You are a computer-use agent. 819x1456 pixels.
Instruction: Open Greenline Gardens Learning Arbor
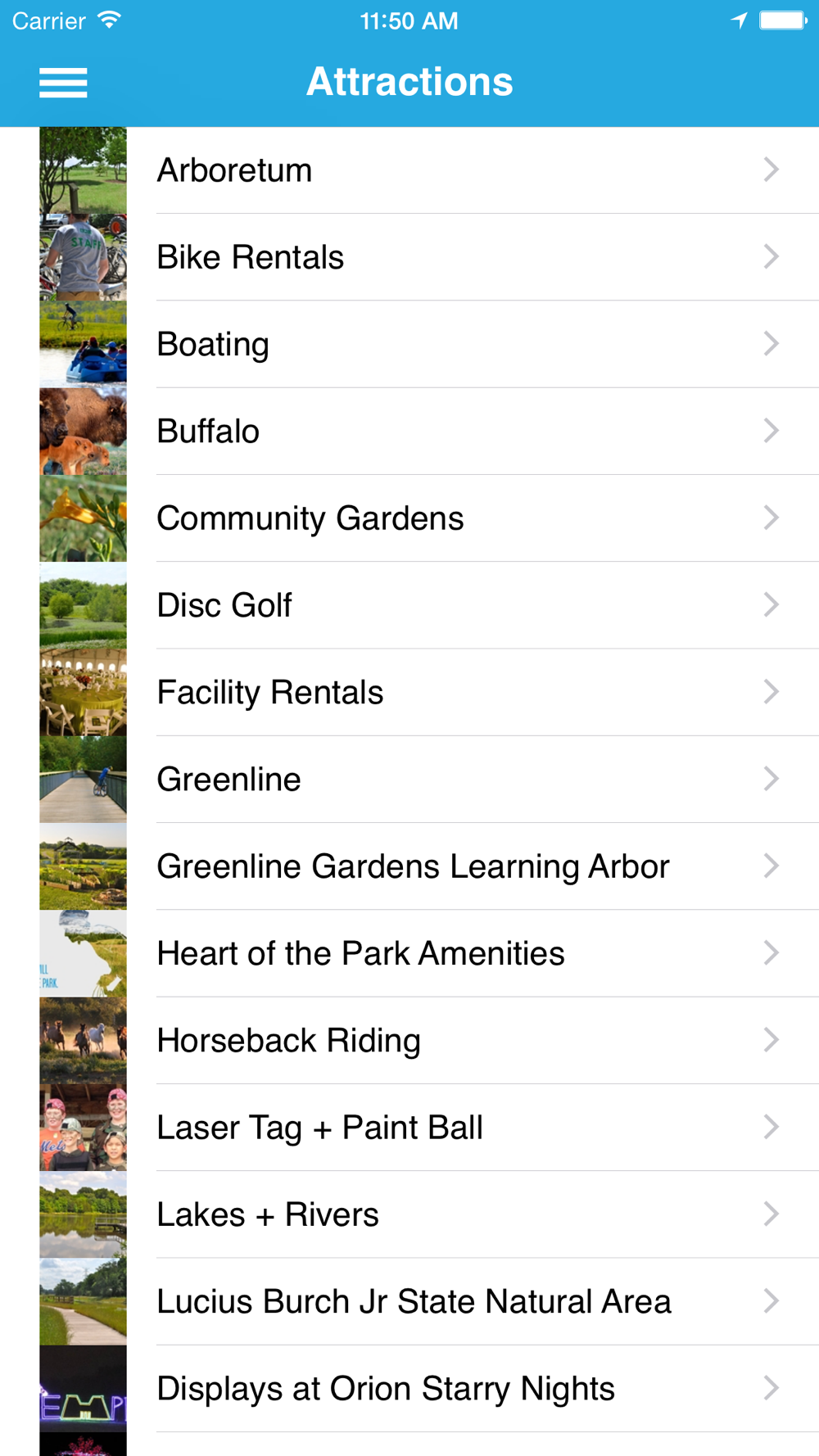tap(409, 866)
